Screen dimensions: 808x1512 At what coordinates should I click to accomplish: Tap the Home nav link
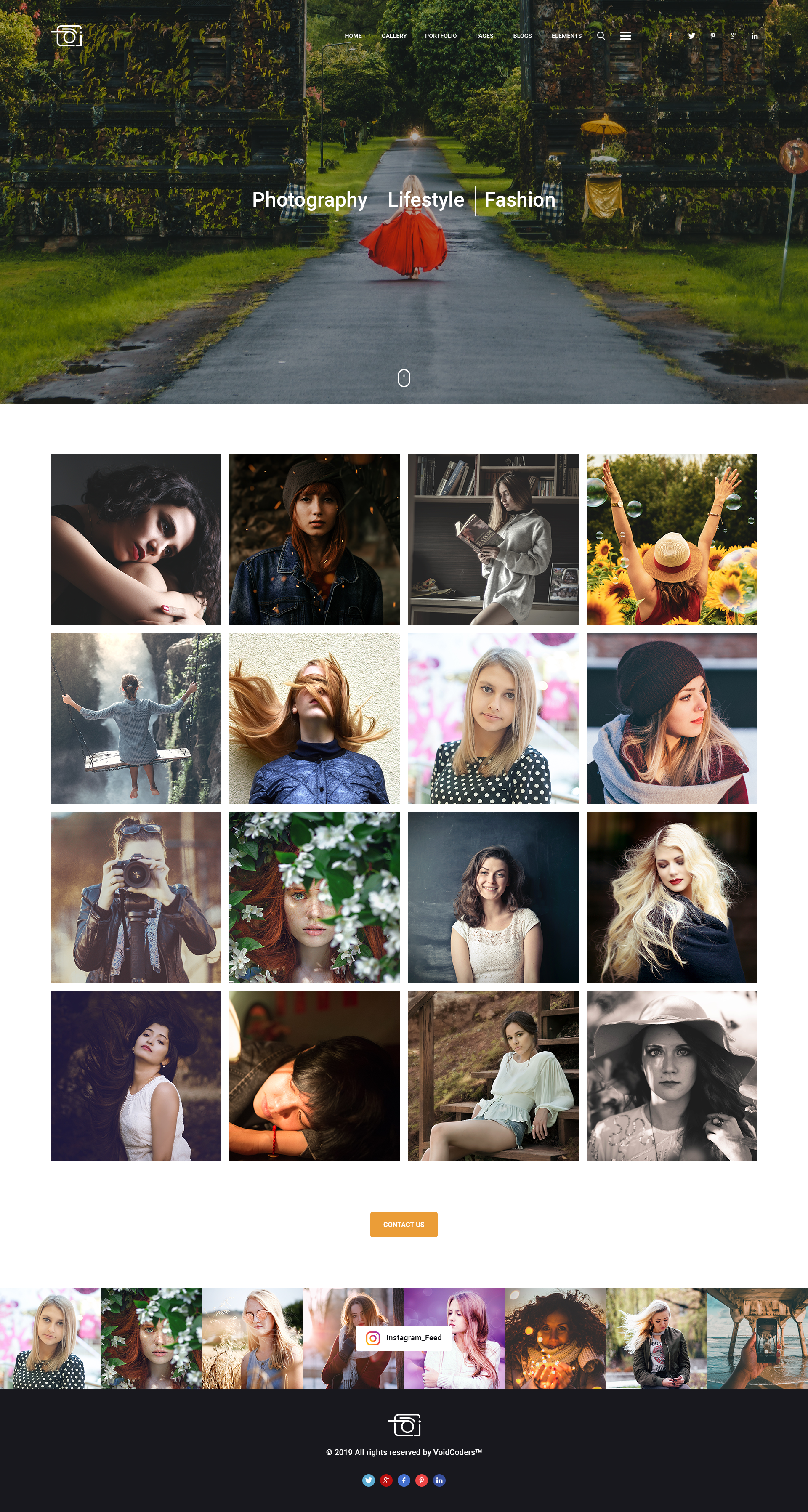pos(353,36)
